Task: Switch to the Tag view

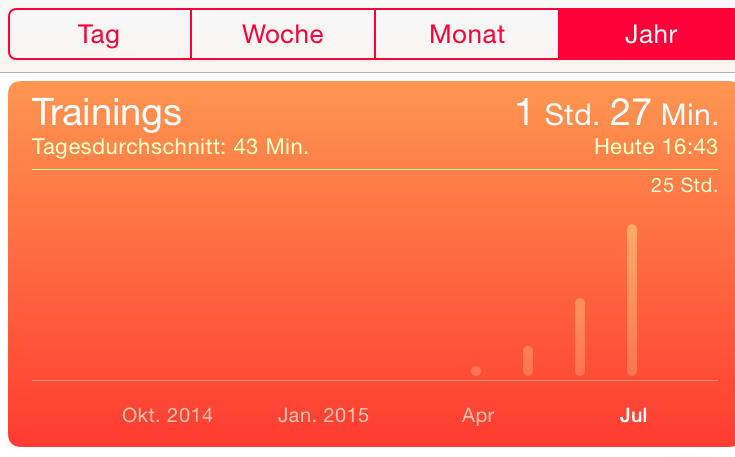Action: click(x=99, y=34)
